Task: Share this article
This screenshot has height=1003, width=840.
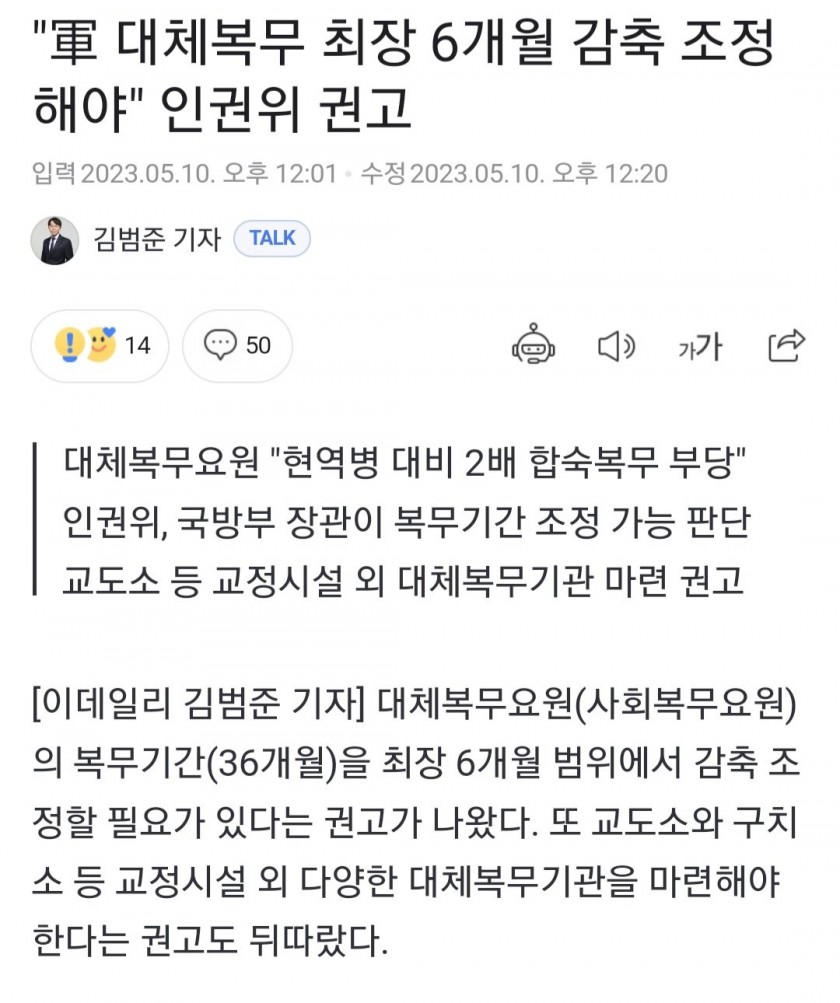Action: [786, 345]
